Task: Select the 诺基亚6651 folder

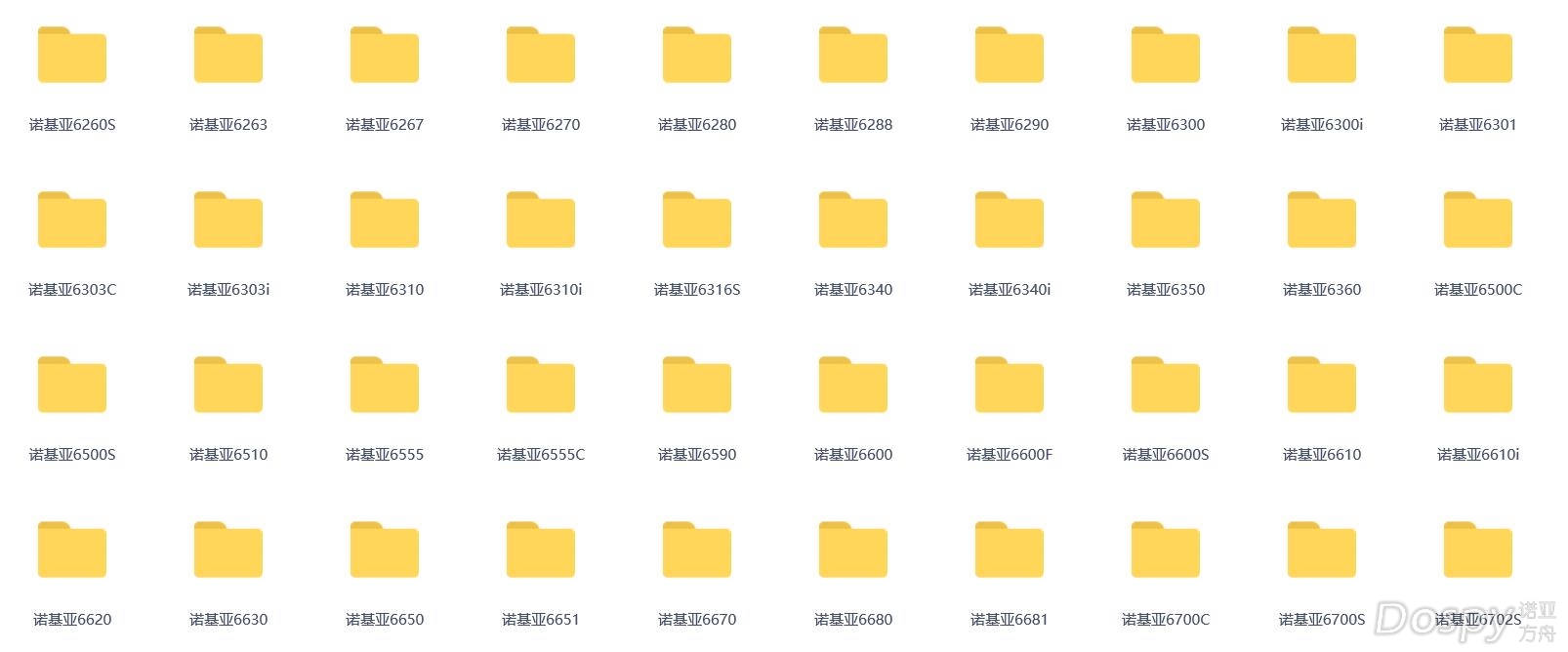Action: click(541, 551)
